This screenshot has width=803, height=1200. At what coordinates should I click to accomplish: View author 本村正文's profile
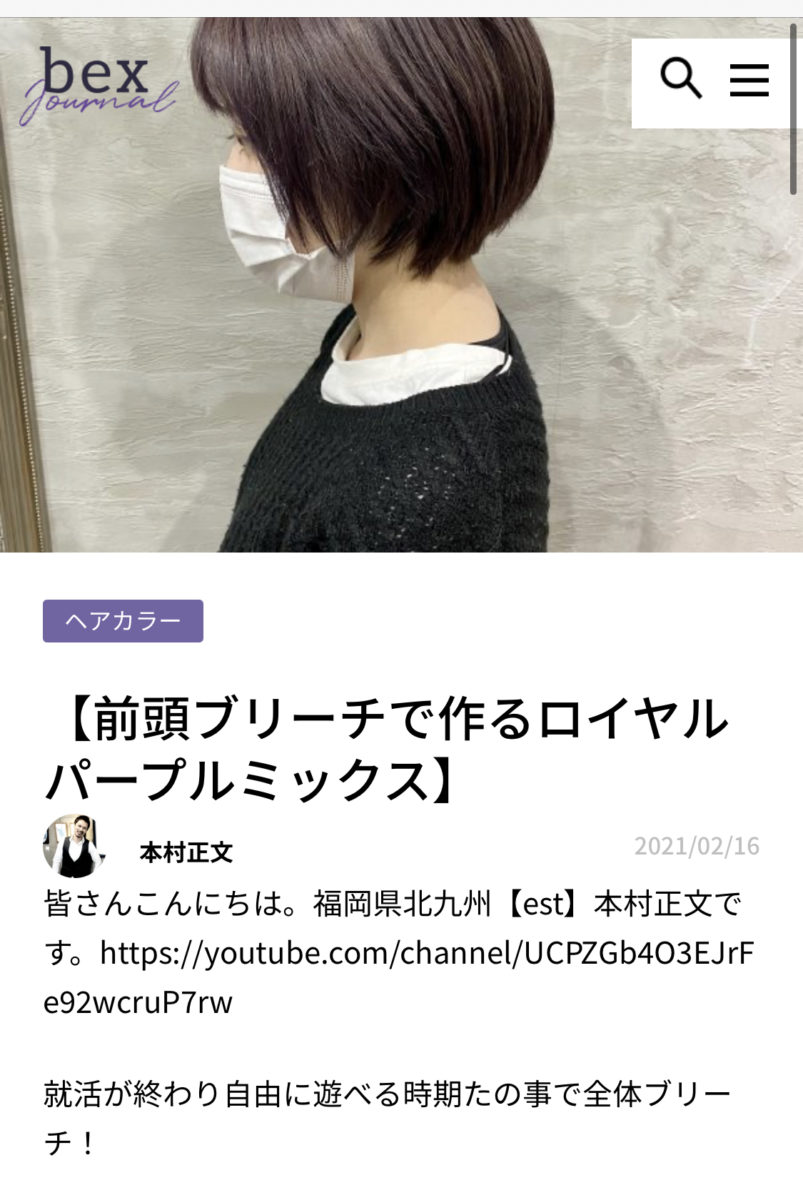pyautogui.click(x=186, y=852)
